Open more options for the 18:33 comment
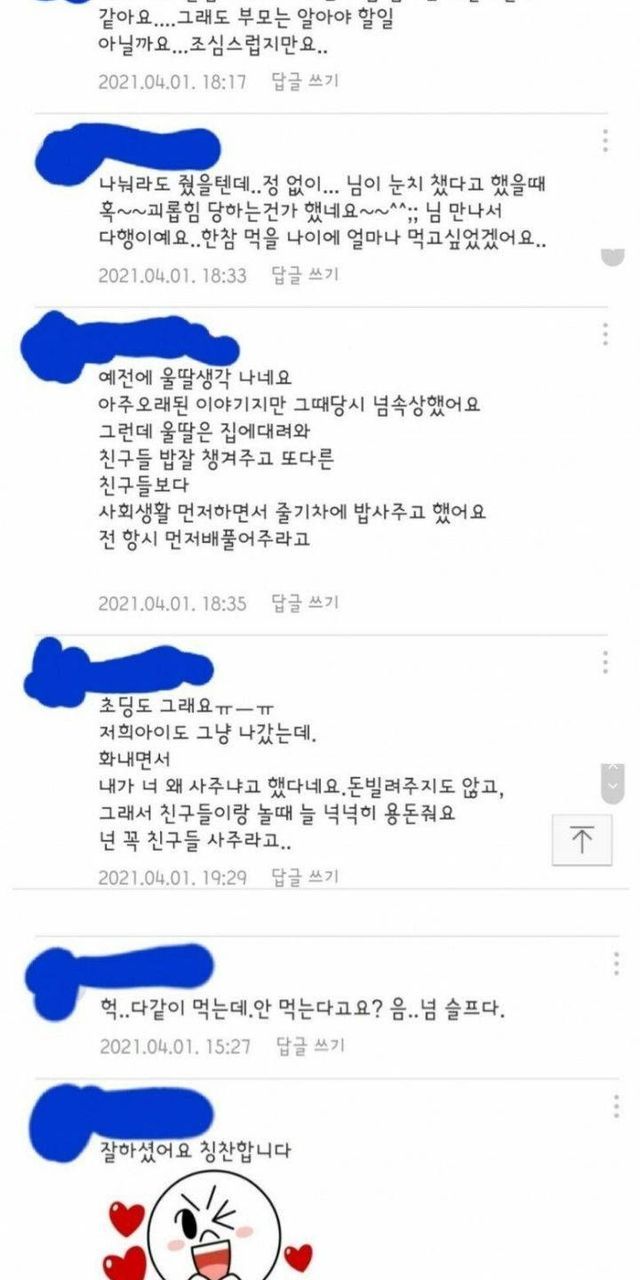The width and height of the screenshot is (640, 1280). pyautogui.click(x=605, y=141)
